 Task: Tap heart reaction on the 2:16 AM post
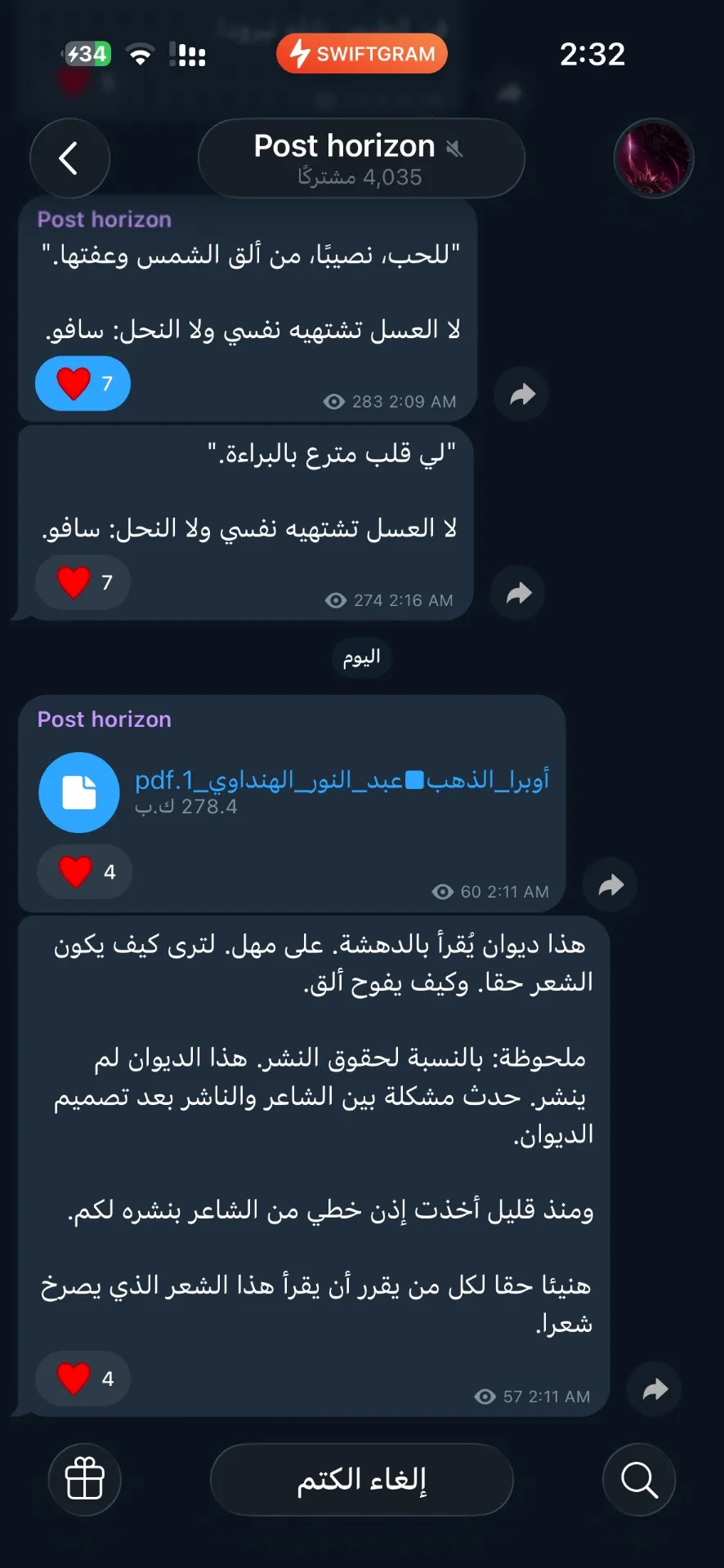point(83,582)
